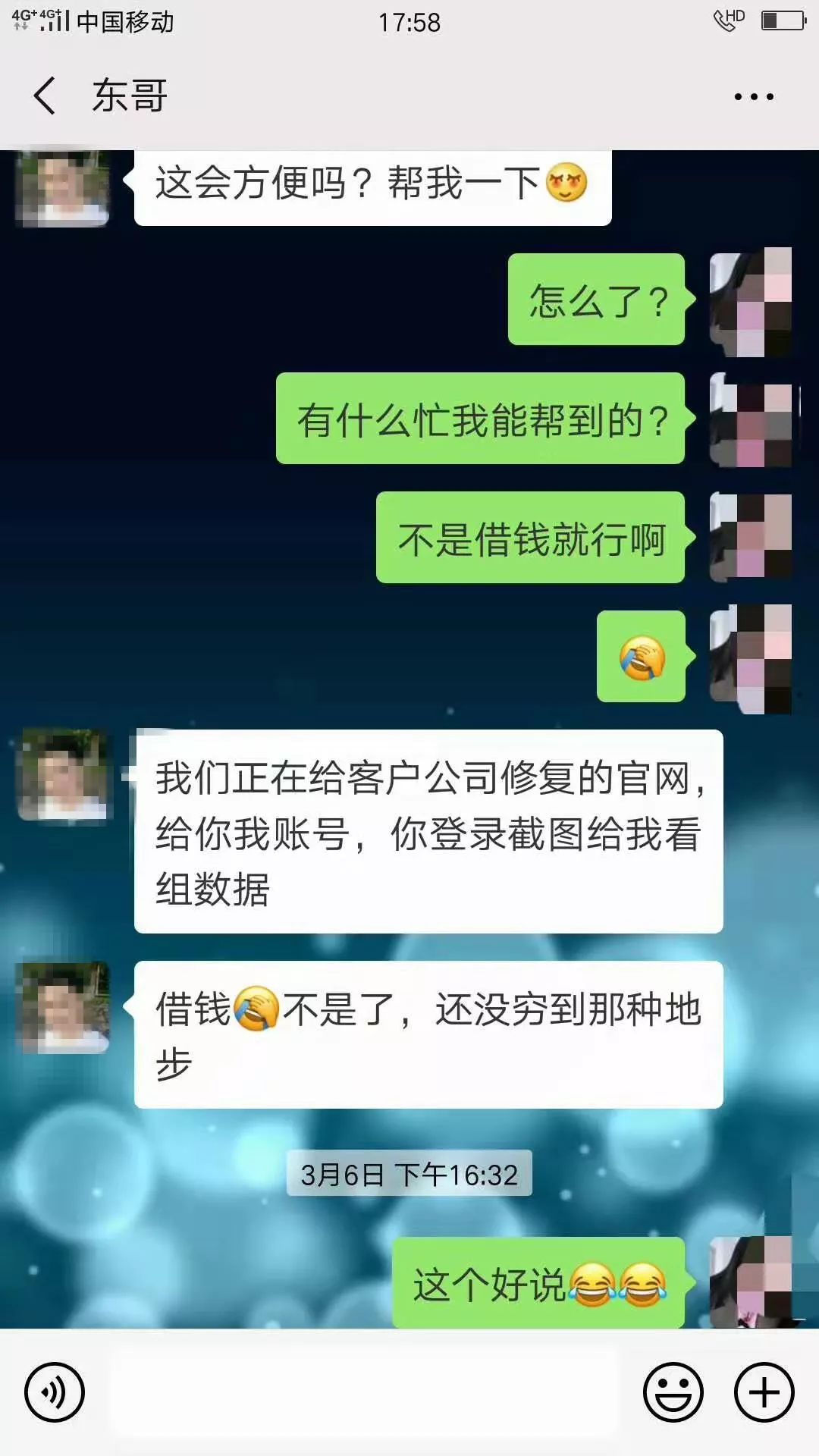Tap the message text input field
This screenshot has height=1456, width=819.
[364, 1392]
